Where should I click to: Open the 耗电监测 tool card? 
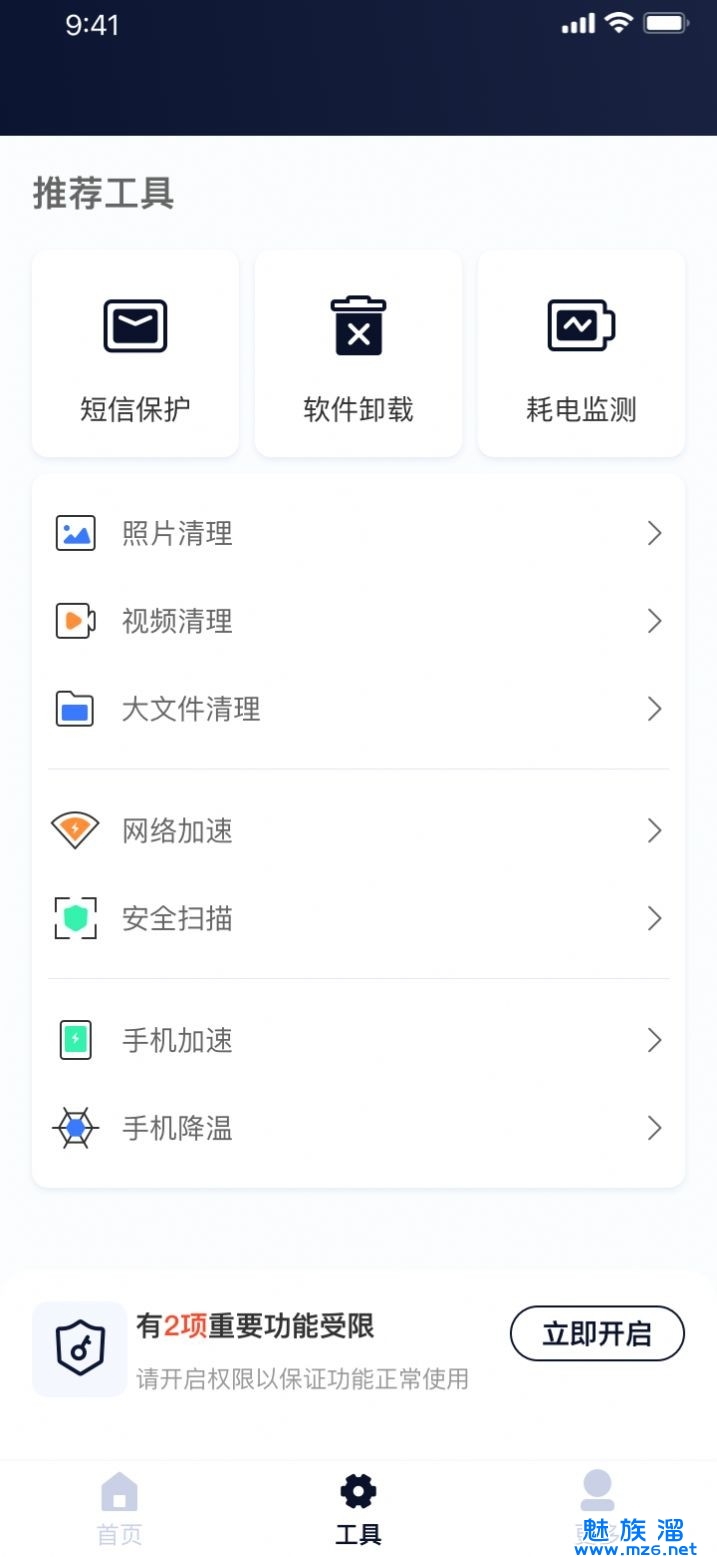click(581, 353)
